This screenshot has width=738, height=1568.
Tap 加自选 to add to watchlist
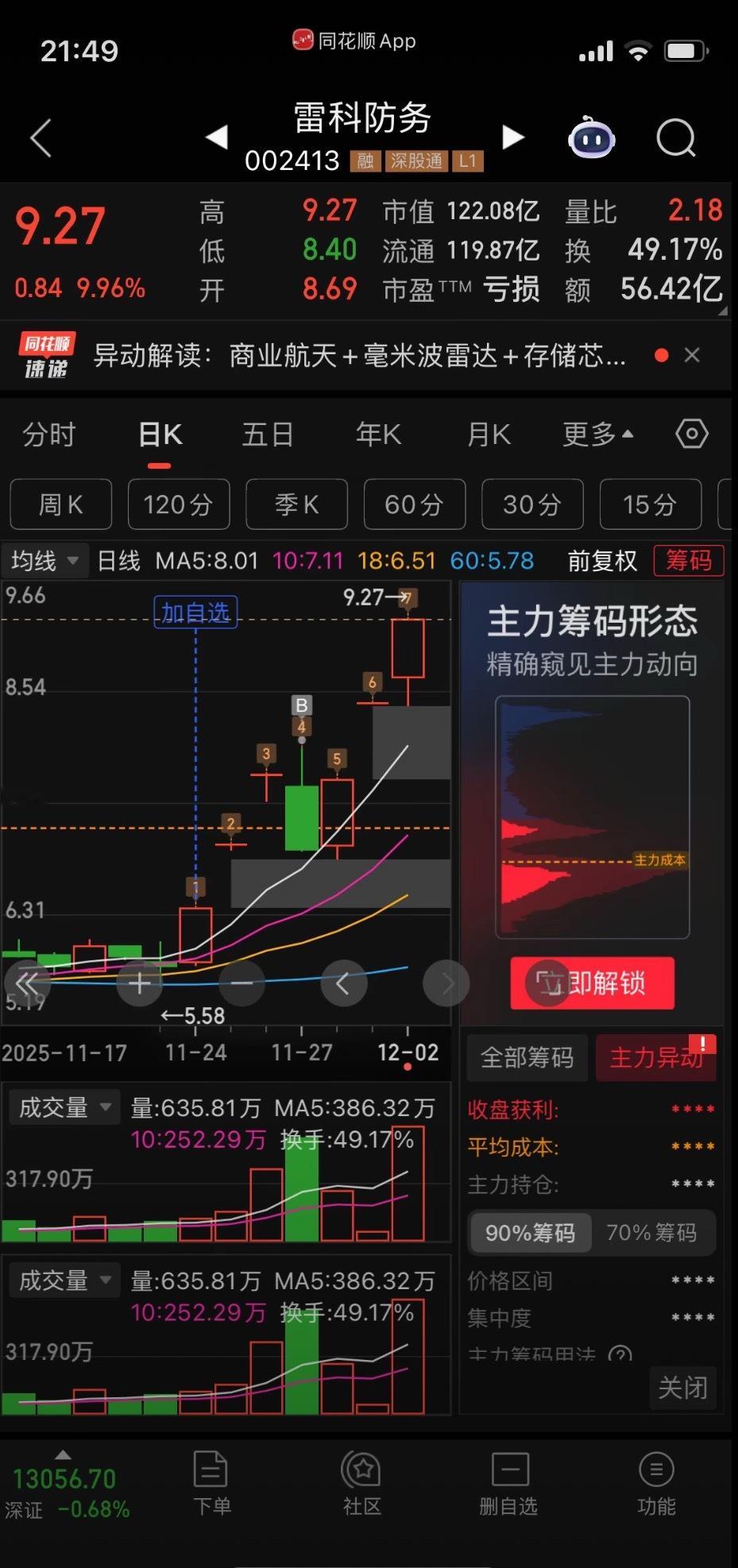pos(195,611)
